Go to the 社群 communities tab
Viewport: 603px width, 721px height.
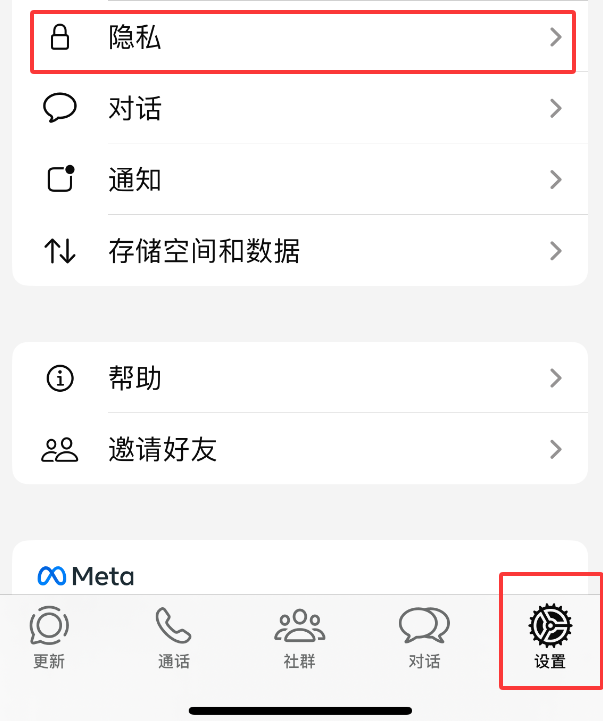tap(299, 637)
